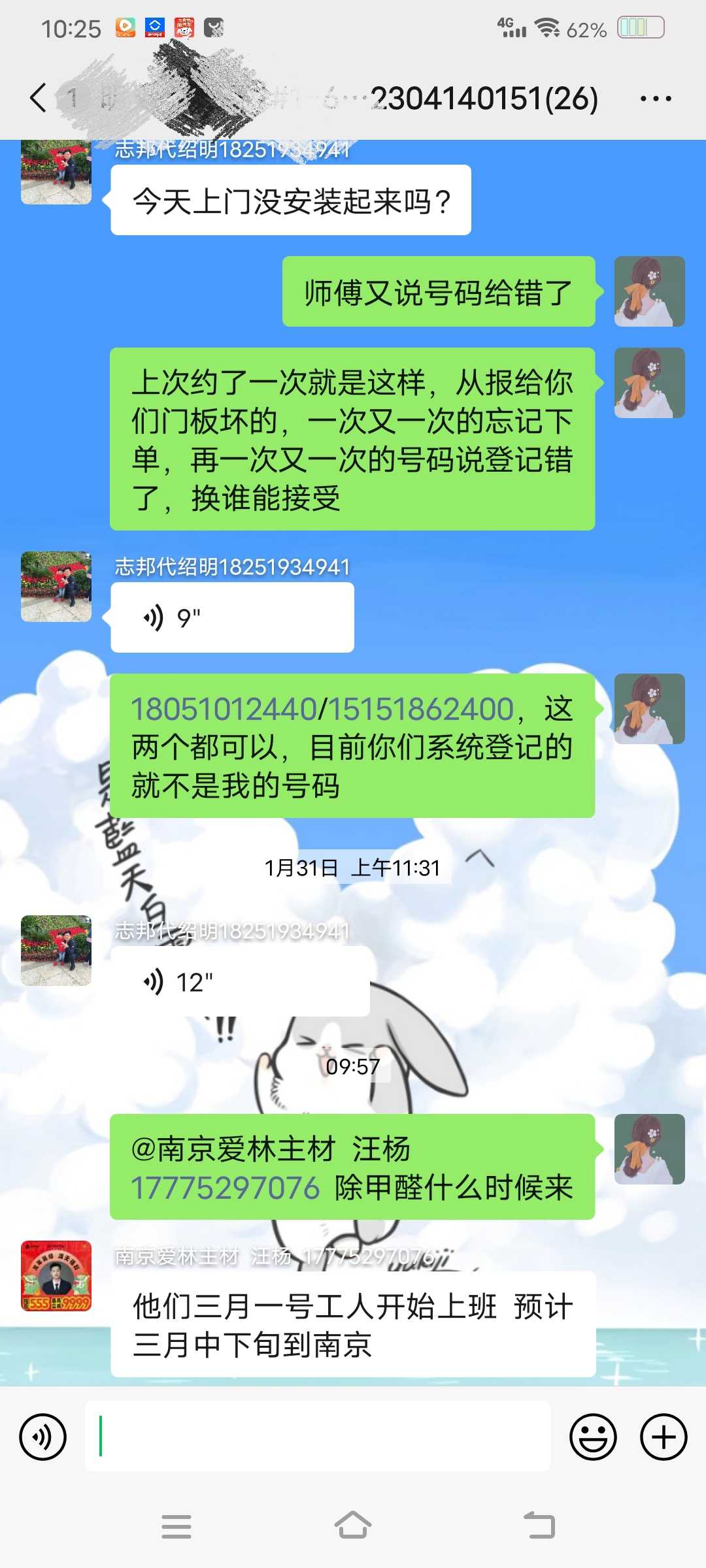
Task: Tap phone number 17775297076 in message
Action: point(226,1188)
